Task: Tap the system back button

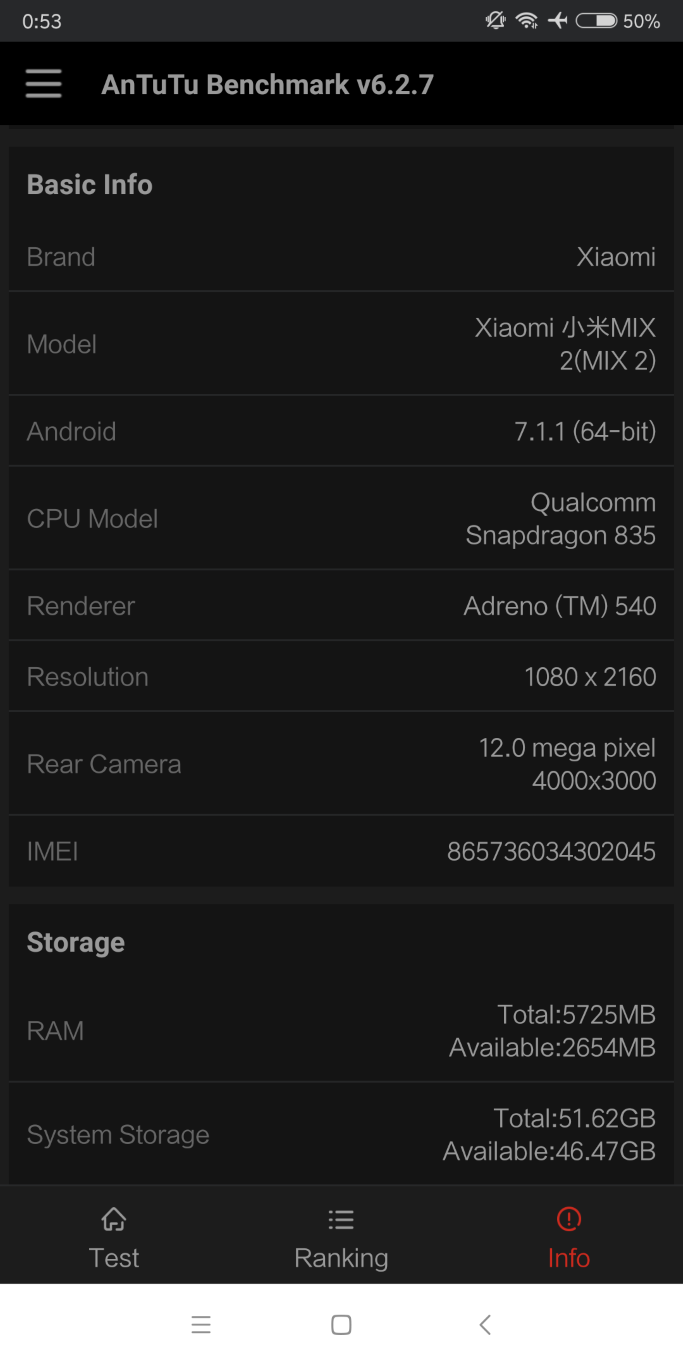Action: point(485,1325)
